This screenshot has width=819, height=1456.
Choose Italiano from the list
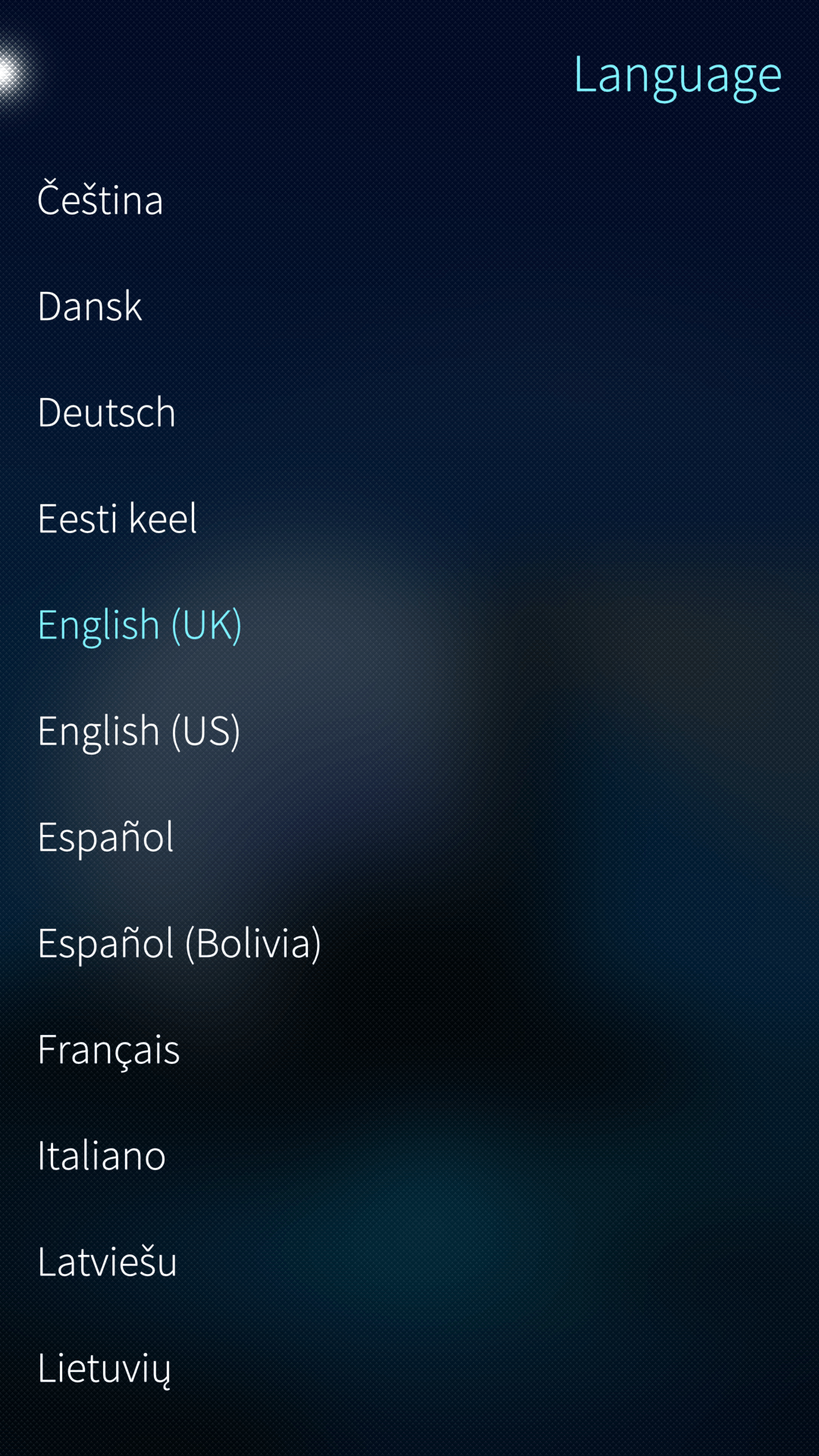[x=409, y=1156]
